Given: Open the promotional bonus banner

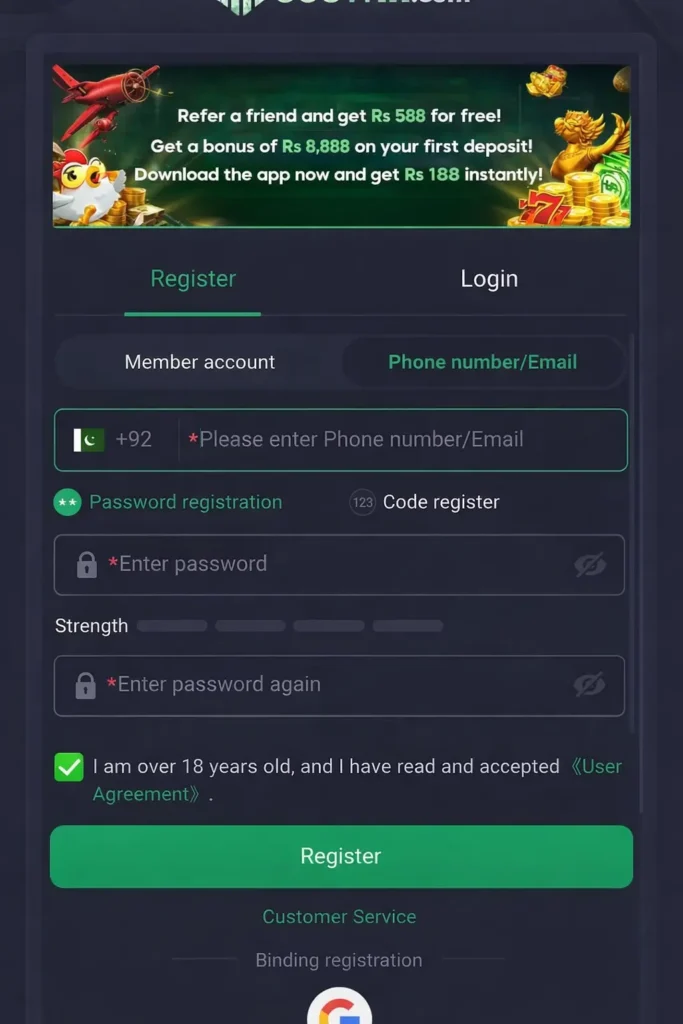Looking at the screenshot, I should [341, 146].
